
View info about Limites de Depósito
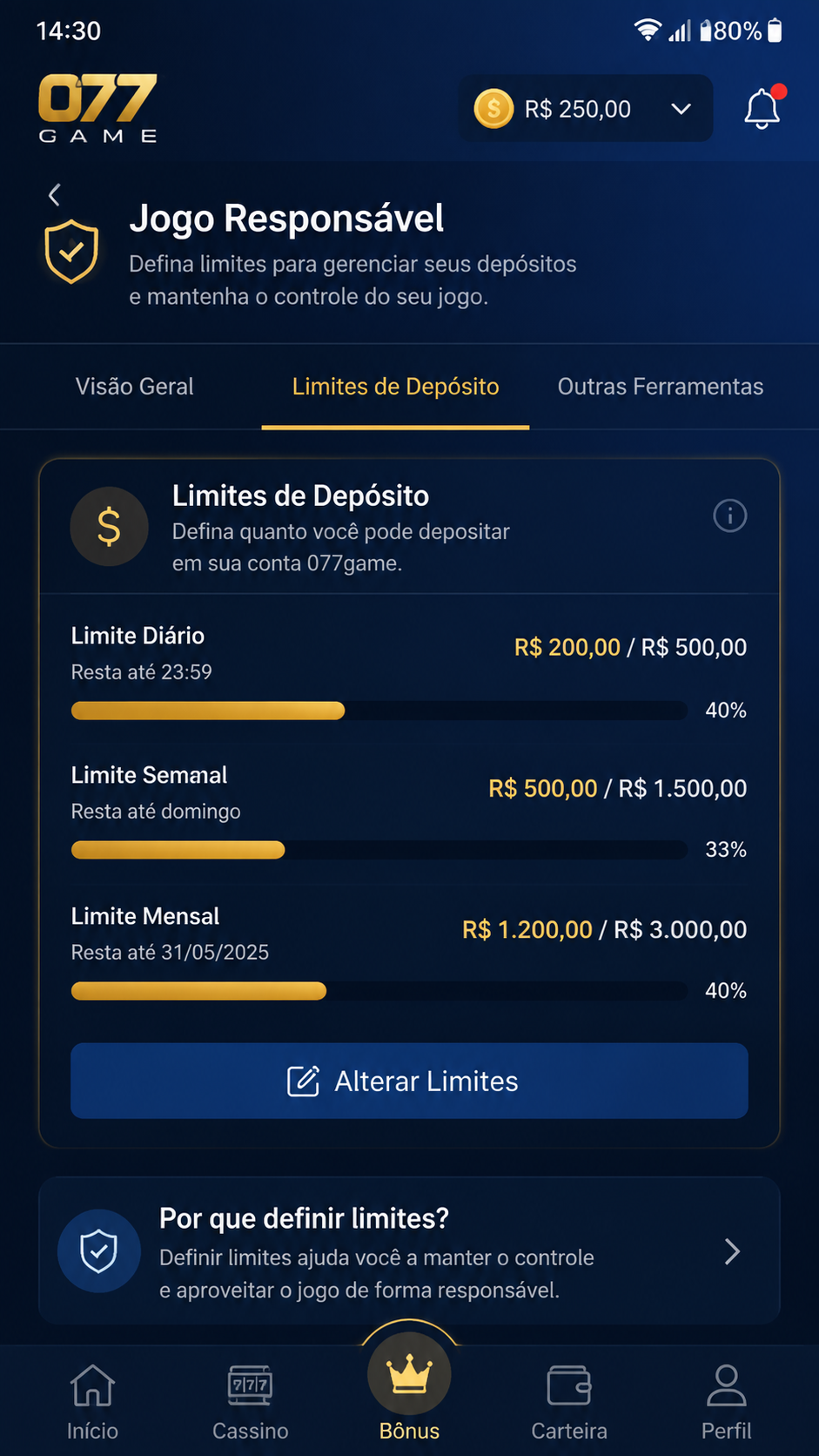click(729, 516)
